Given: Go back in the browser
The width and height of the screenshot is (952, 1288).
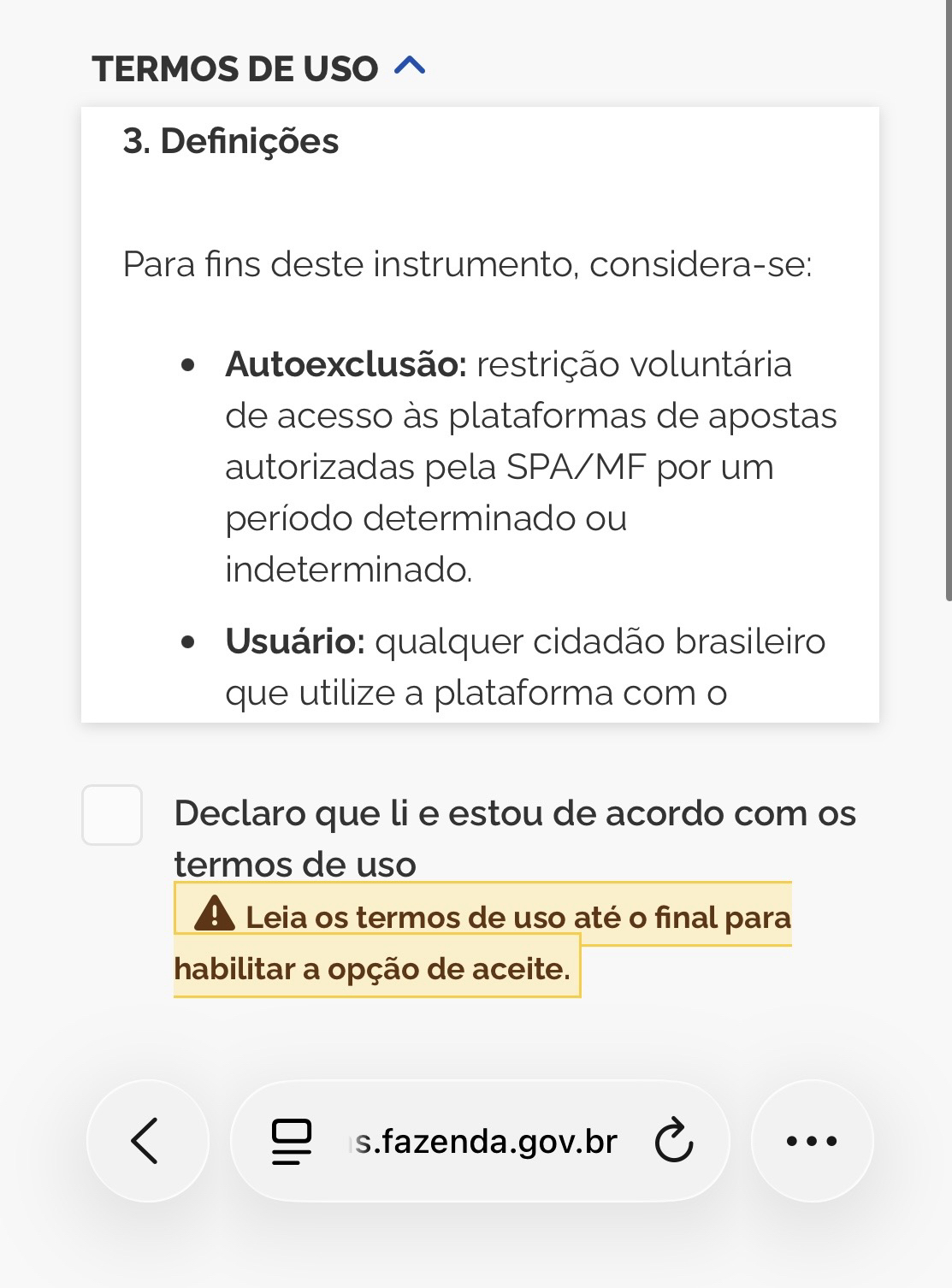Looking at the screenshot, I should 146,1141.
